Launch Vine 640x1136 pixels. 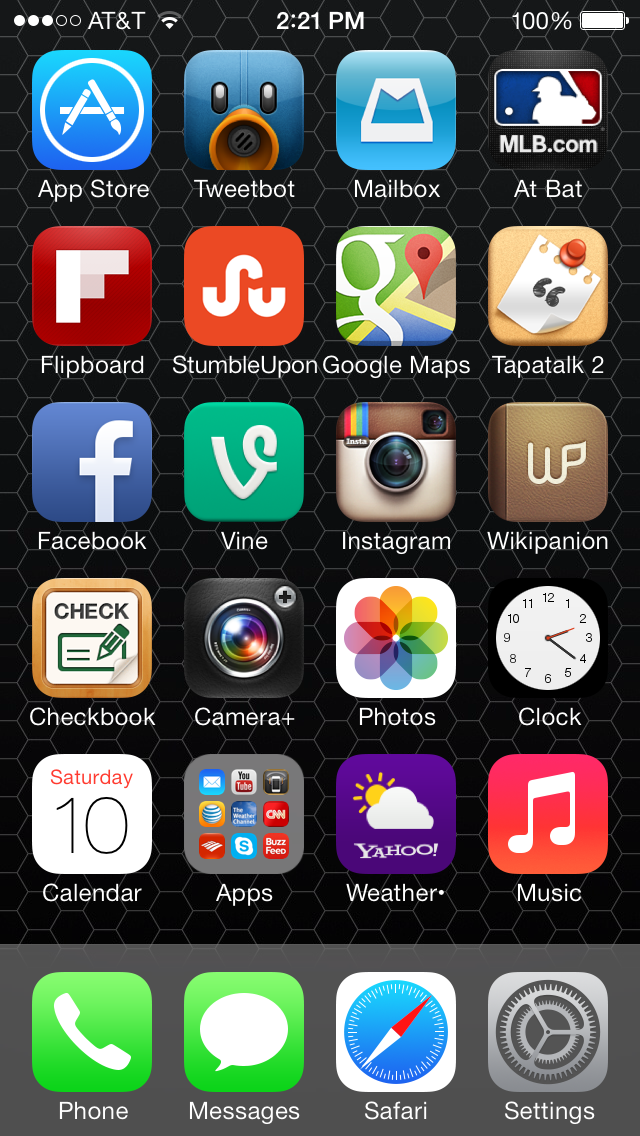point(244,462)
